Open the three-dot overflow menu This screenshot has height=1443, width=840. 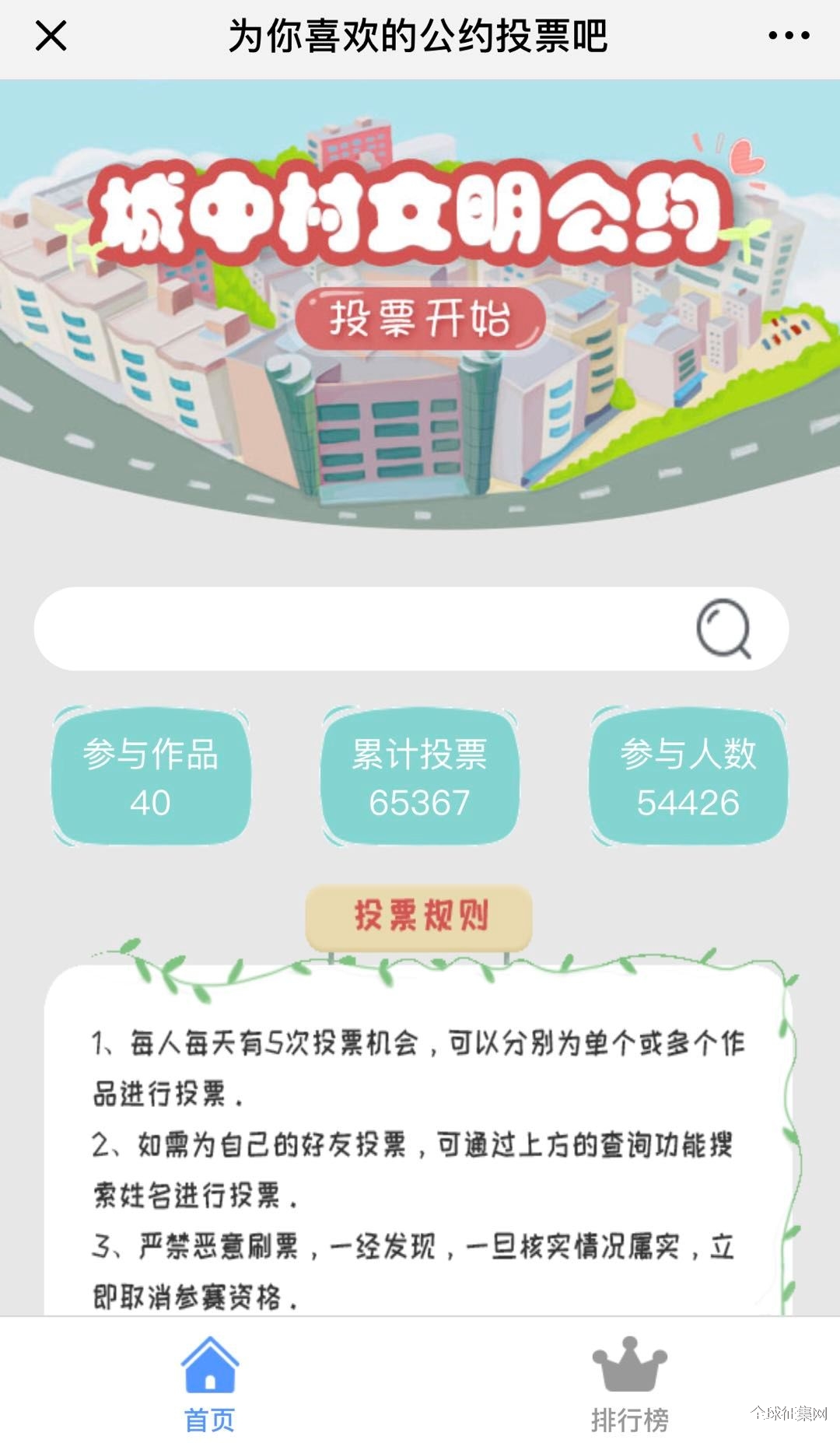click(x=789, y=36)
